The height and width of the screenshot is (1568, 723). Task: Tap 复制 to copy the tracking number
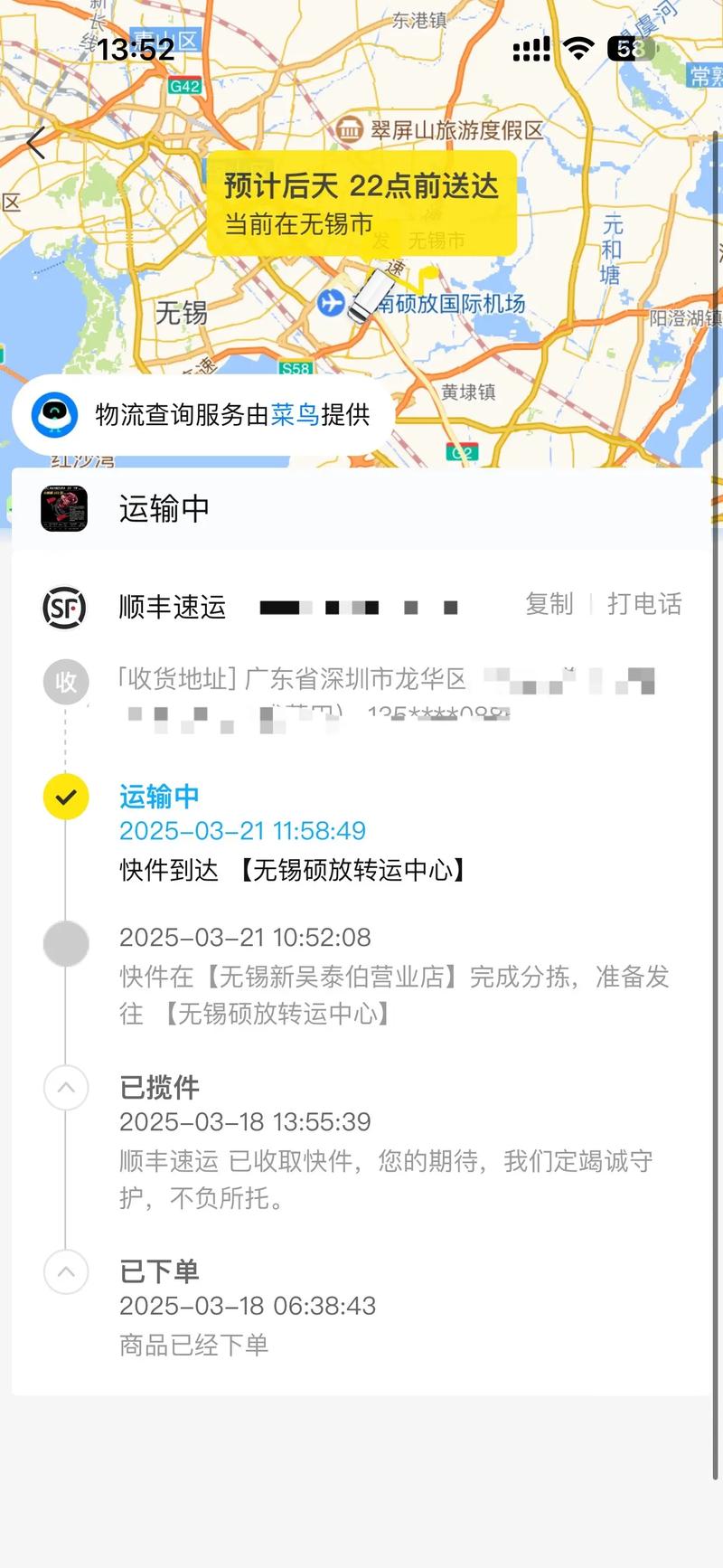550,605
